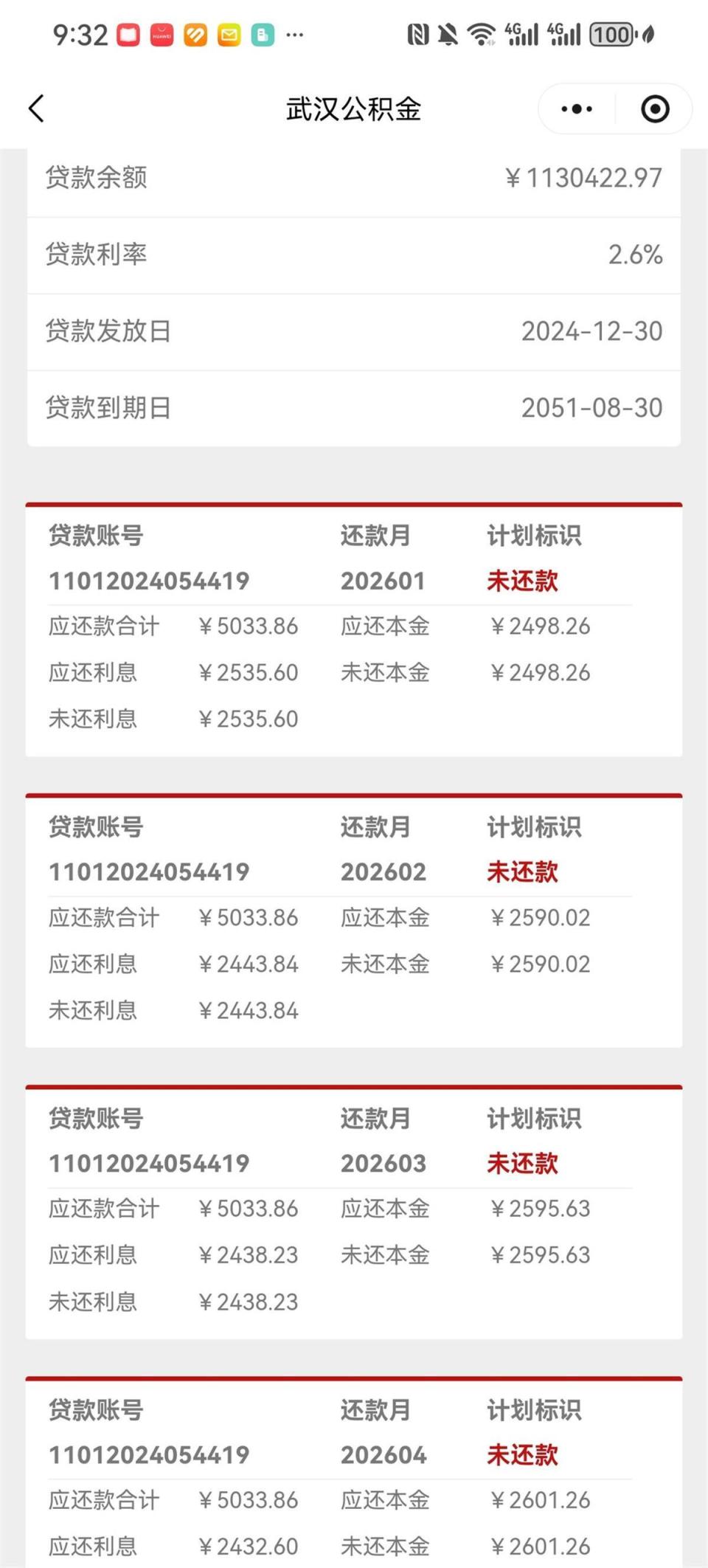This screenshot has height=1568, width=708.
Task: Open the NFC icon in the status bar
Action: (417, 34)
